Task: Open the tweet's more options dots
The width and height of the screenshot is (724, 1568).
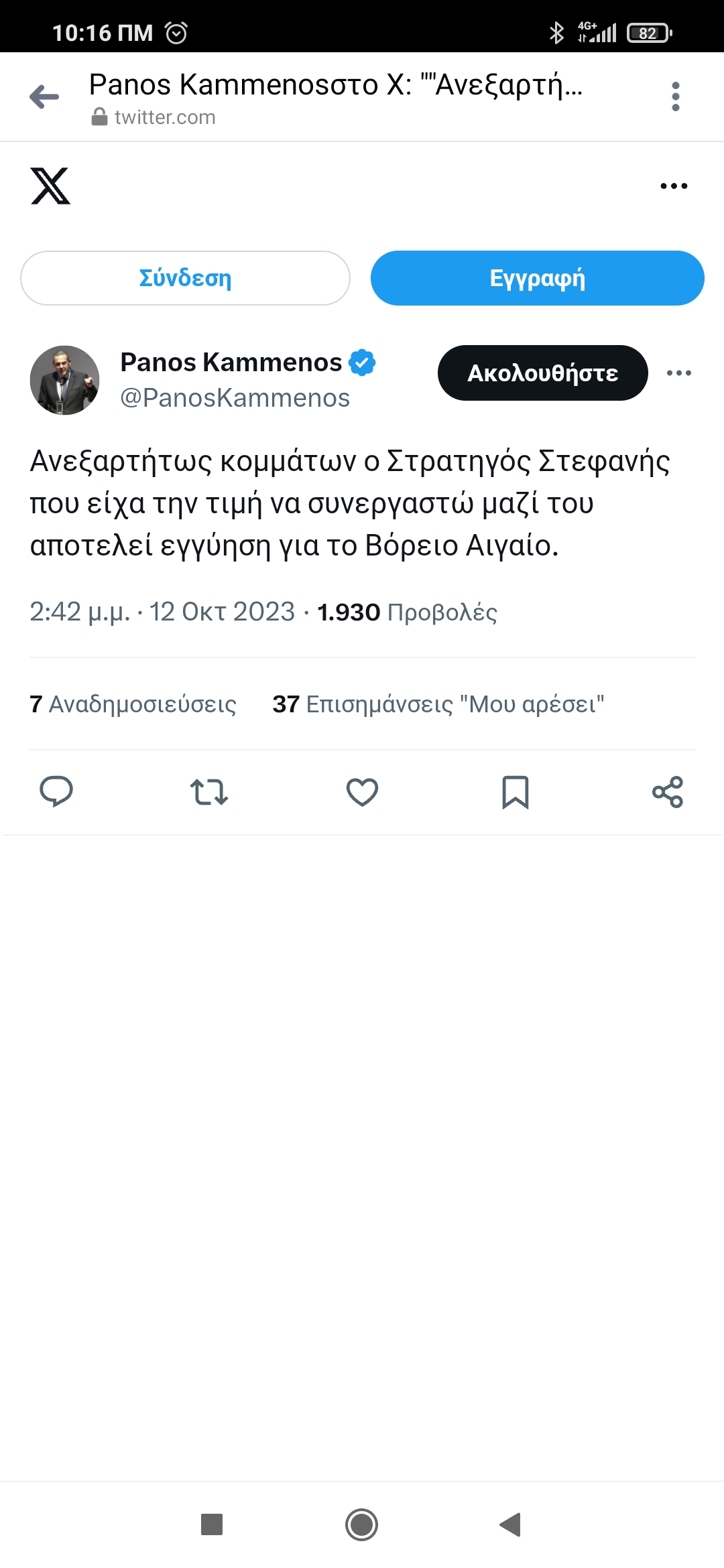Action: (x=678, y=373)
